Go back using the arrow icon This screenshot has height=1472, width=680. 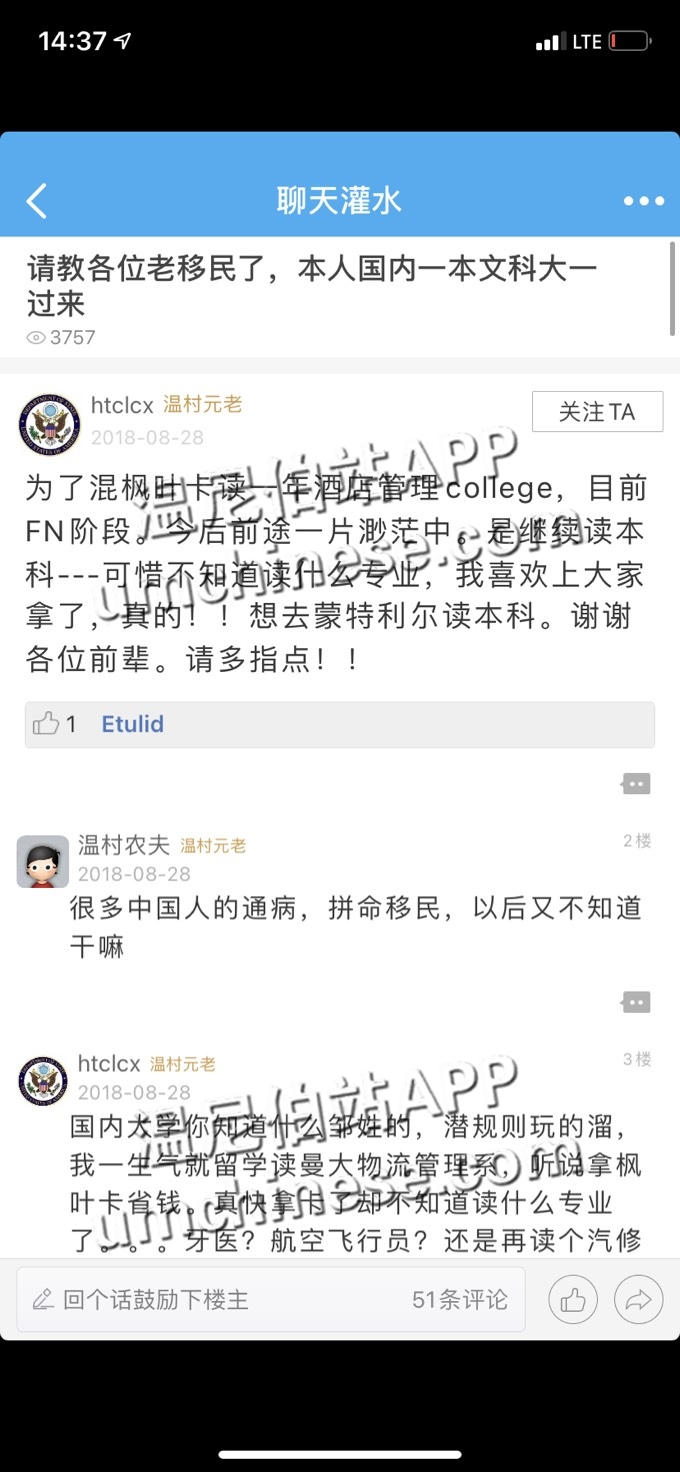tap(37, 201)
